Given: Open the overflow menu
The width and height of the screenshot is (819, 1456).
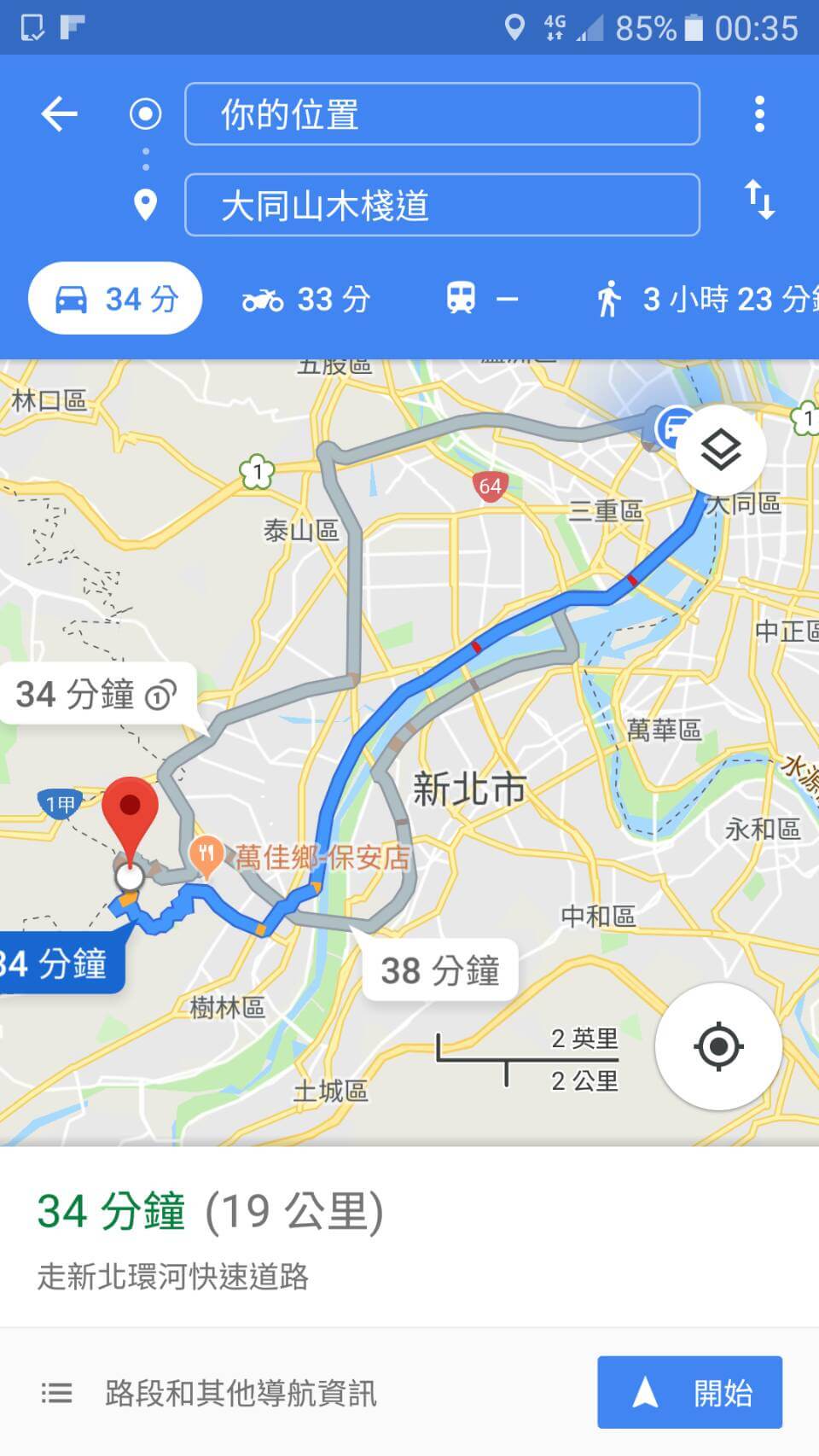Looking at the screenshot, I should point(758,114).
